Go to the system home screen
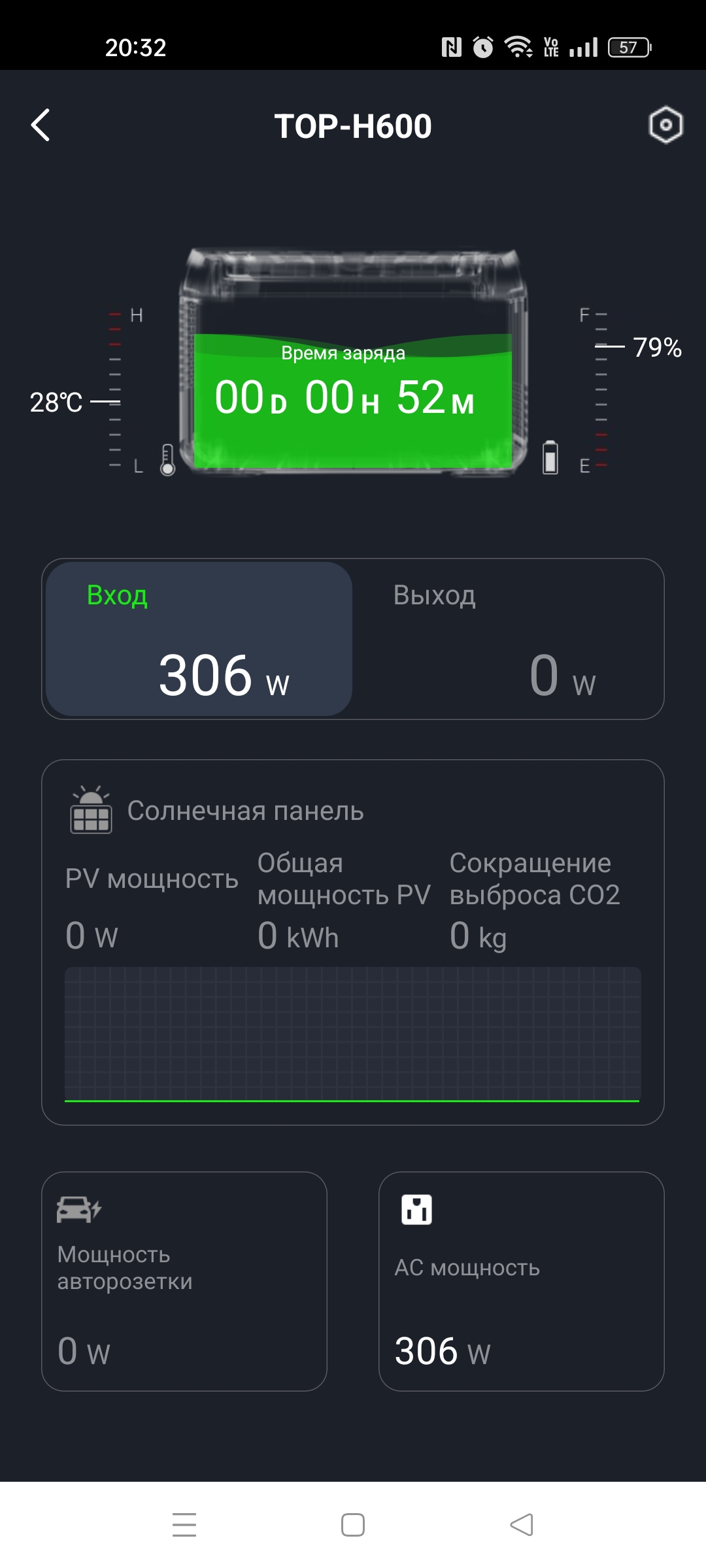The width and height of the screenshot is (706, 1568). (353, 1525)
